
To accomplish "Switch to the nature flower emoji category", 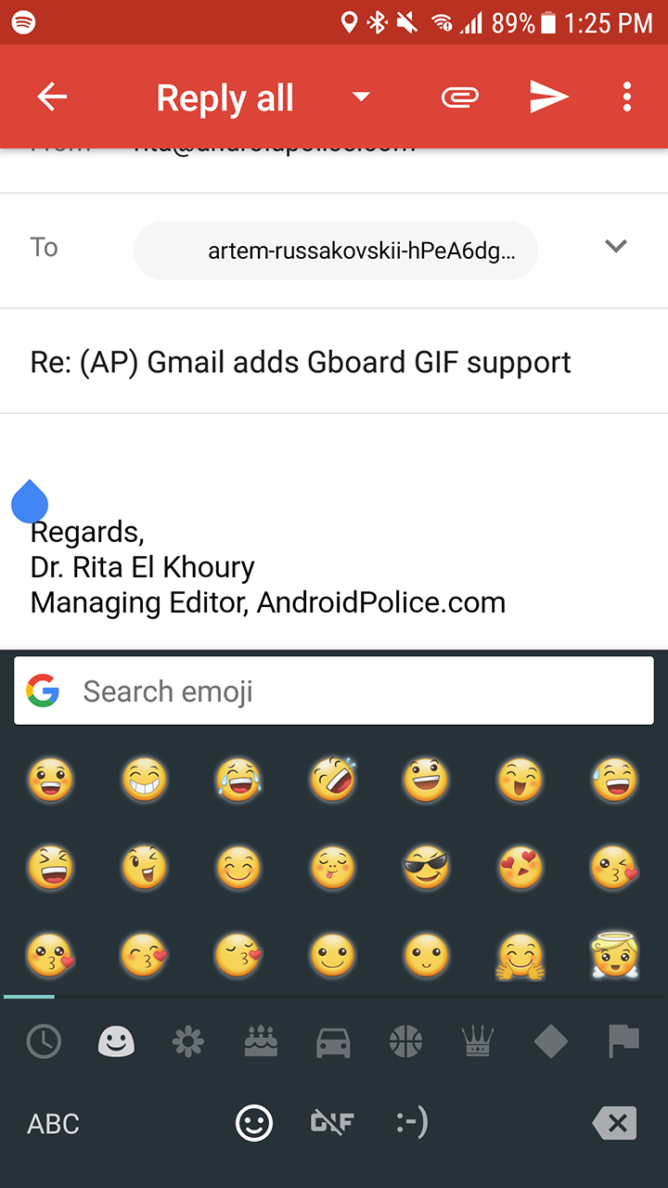I will tap(188, 1042).
